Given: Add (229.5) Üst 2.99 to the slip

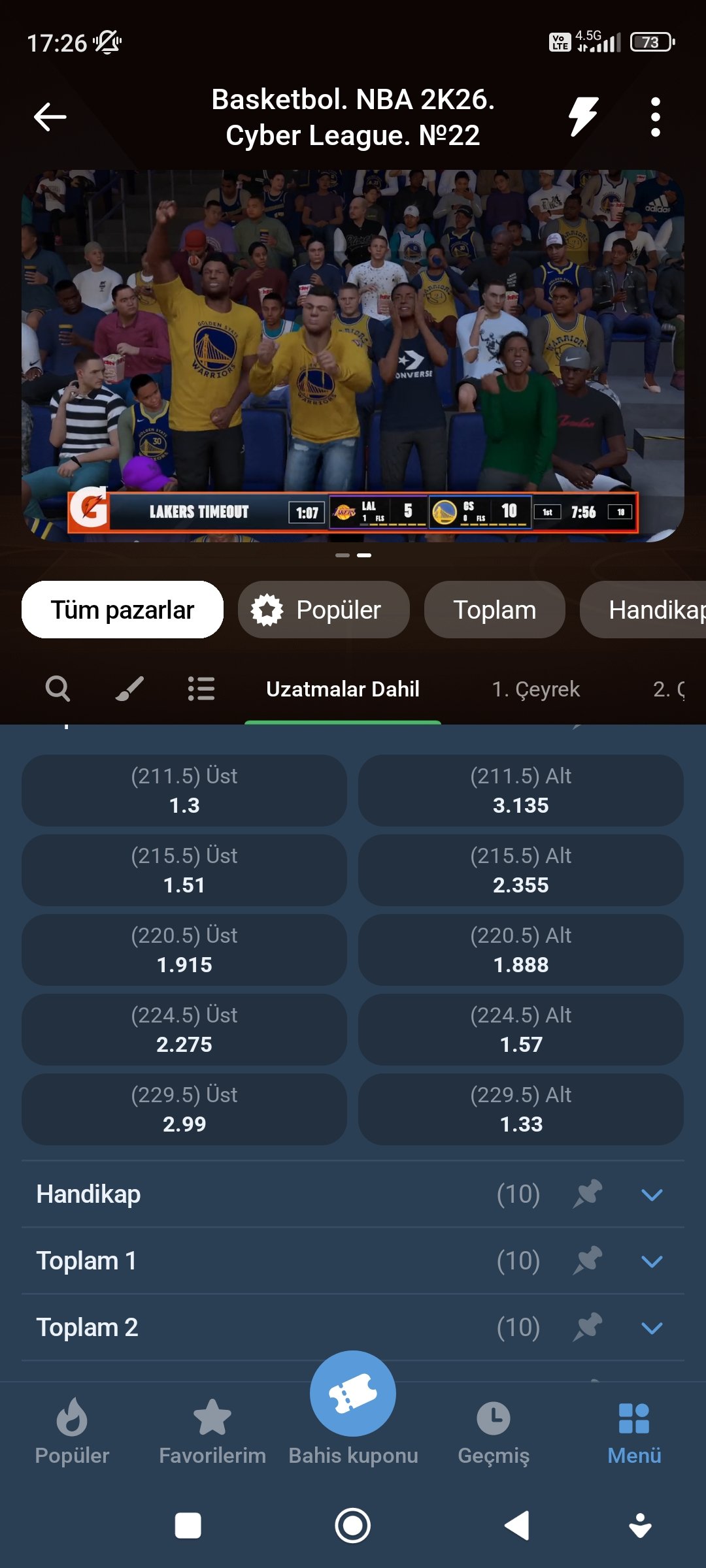Looking at the screenshot, I should [184, 1109].
